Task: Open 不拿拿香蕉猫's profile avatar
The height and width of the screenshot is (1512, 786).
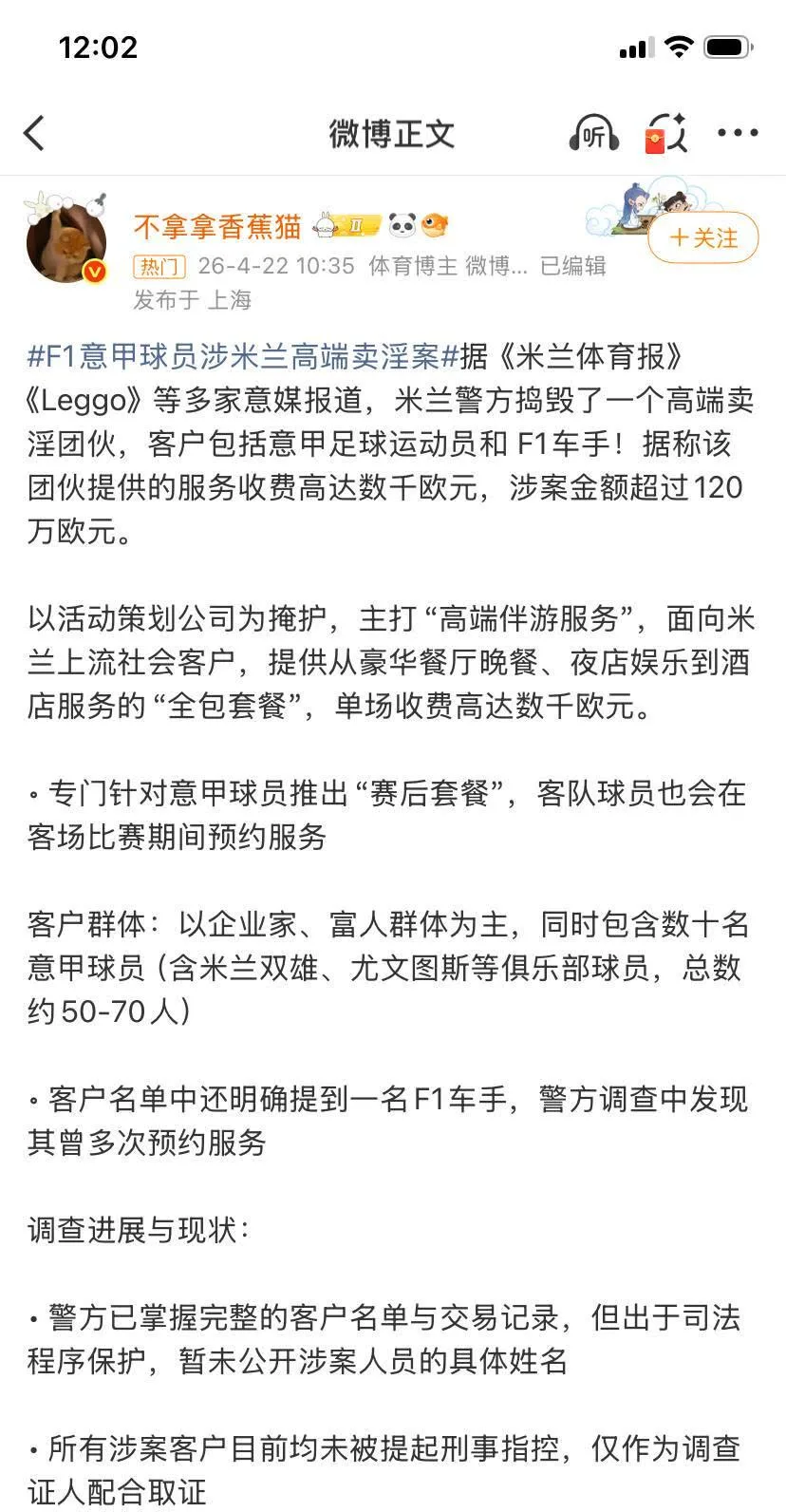Action: coord(66,242)
